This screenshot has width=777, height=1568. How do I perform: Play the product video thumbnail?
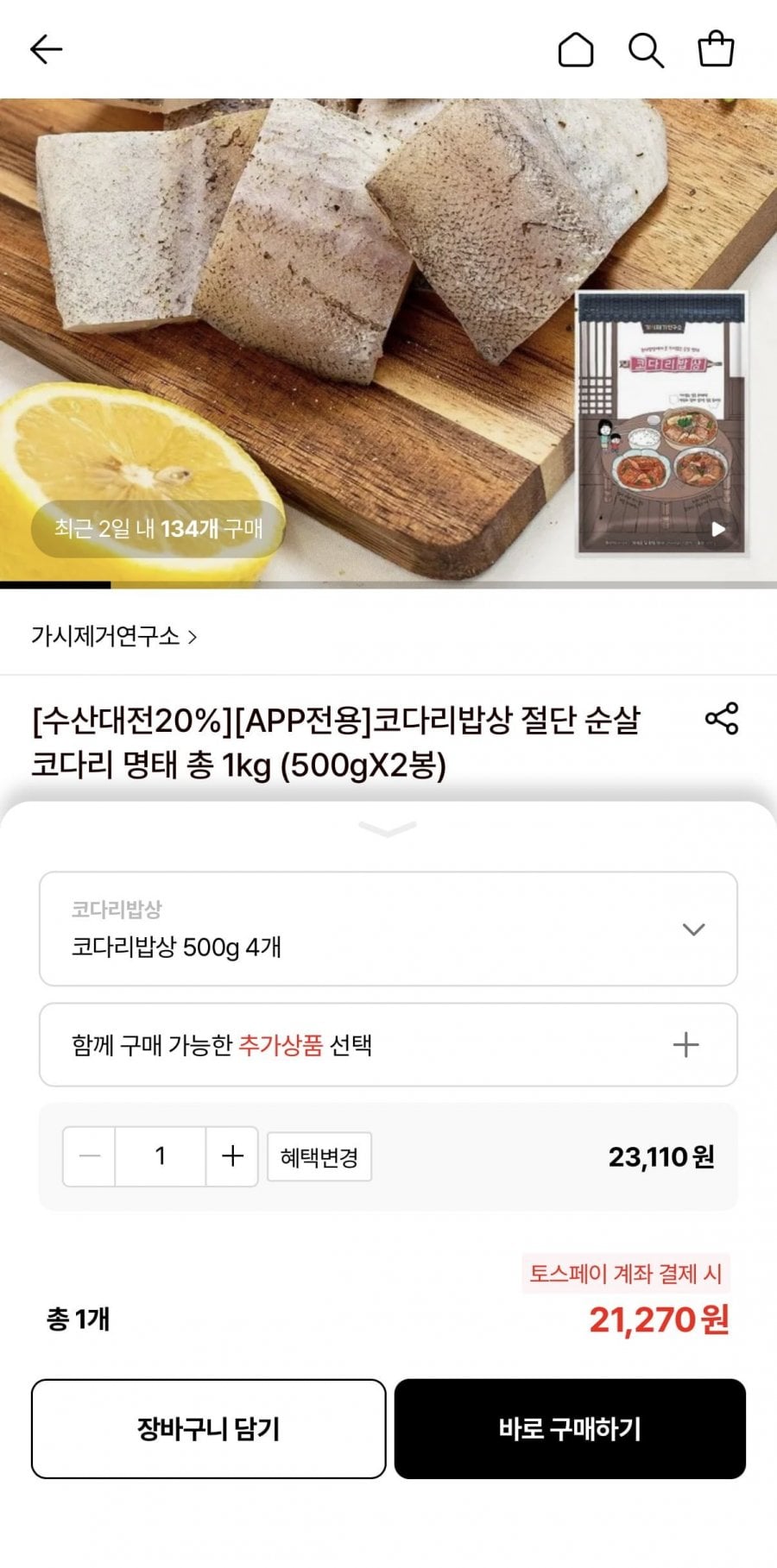coord(717,529)
